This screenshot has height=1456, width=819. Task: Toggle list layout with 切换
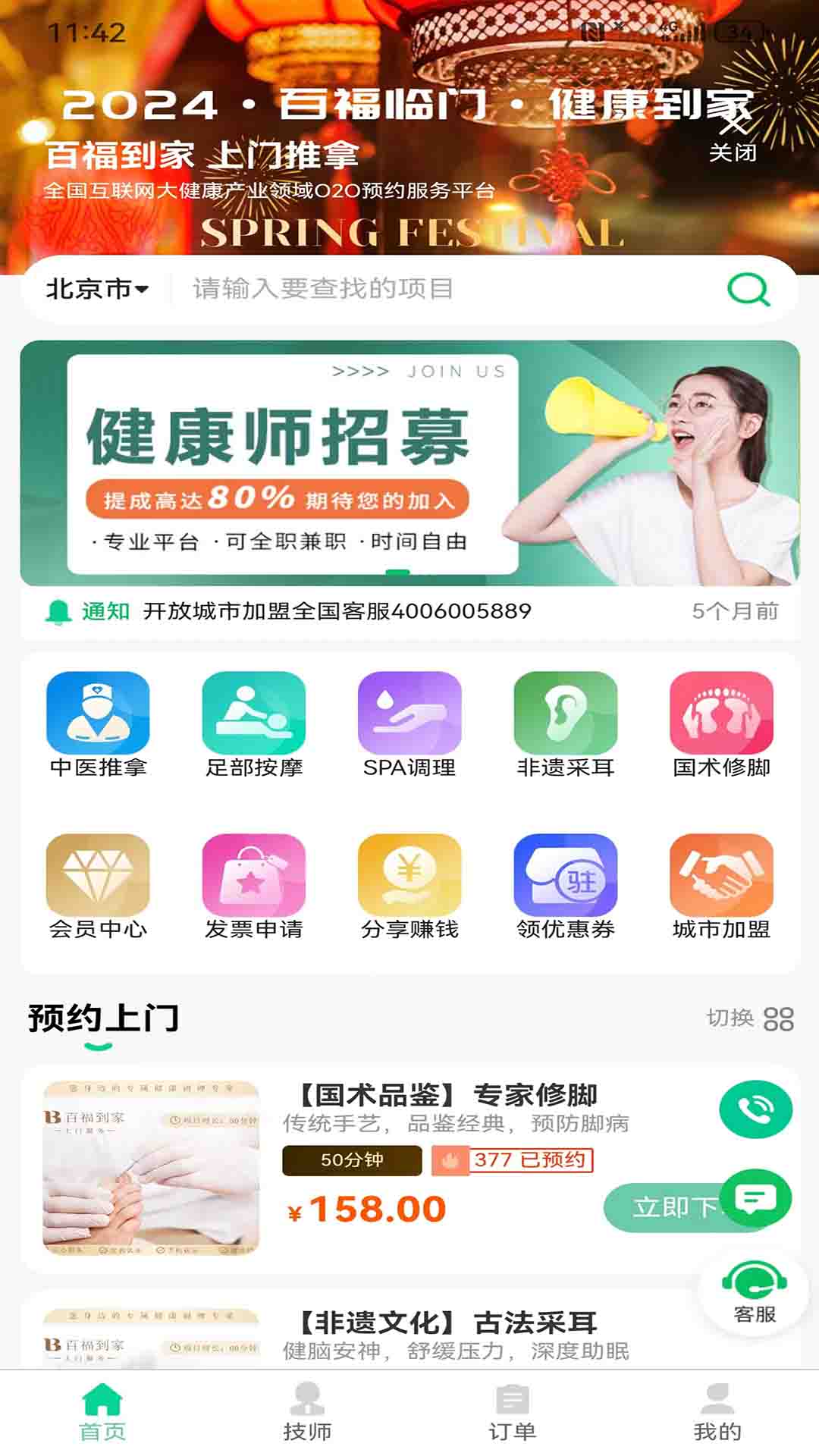[x=749, y=1018]
